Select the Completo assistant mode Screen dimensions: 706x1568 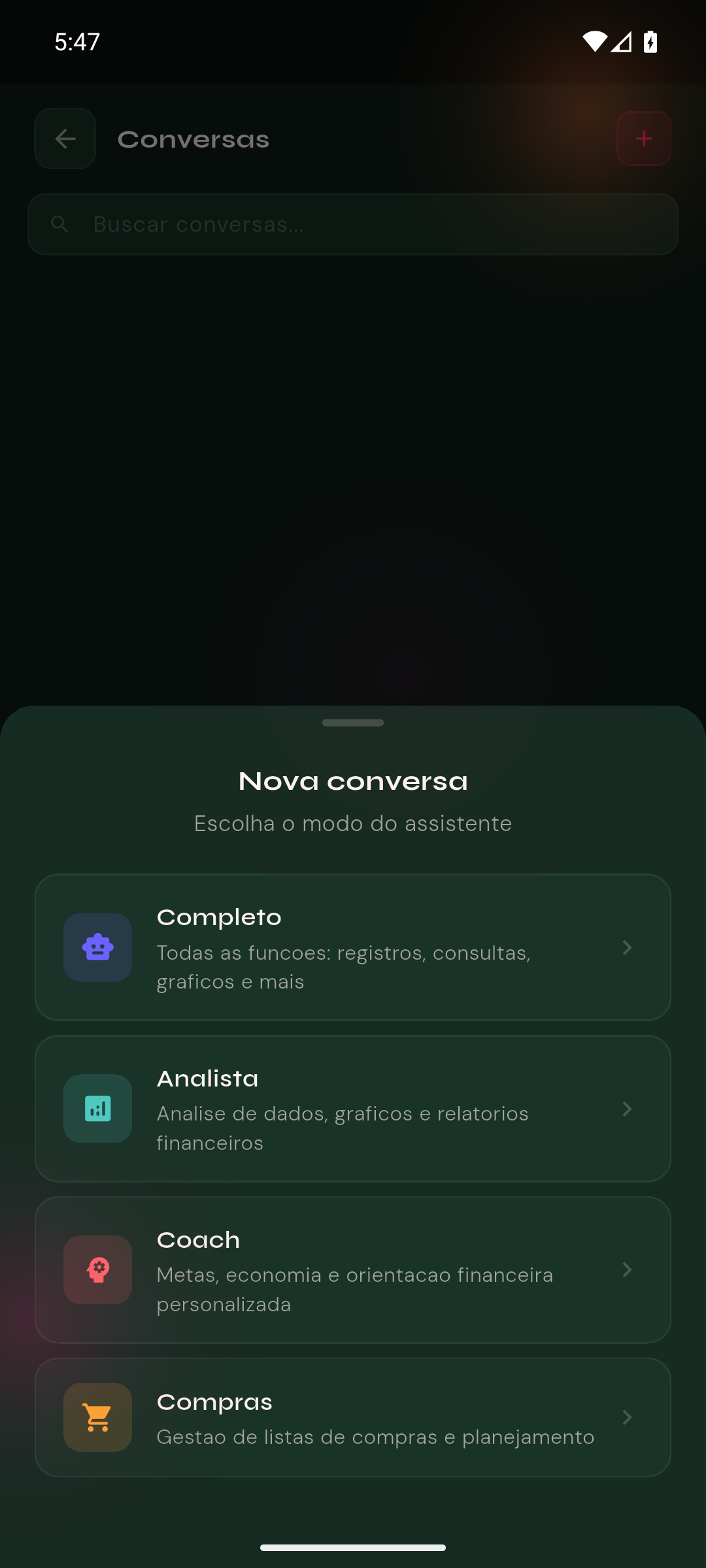pos(353,947)
